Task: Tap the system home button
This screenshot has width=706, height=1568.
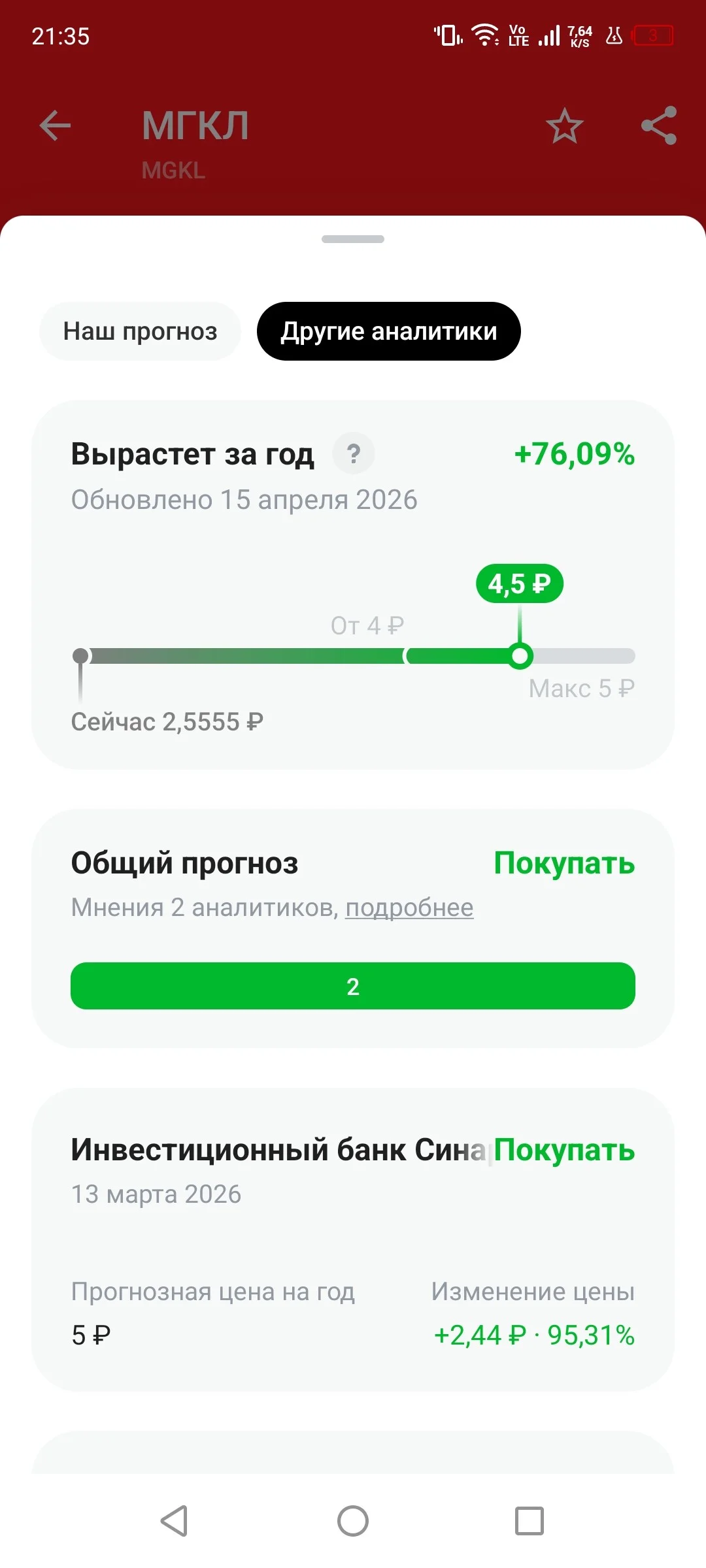Action: click(353, 1521)
